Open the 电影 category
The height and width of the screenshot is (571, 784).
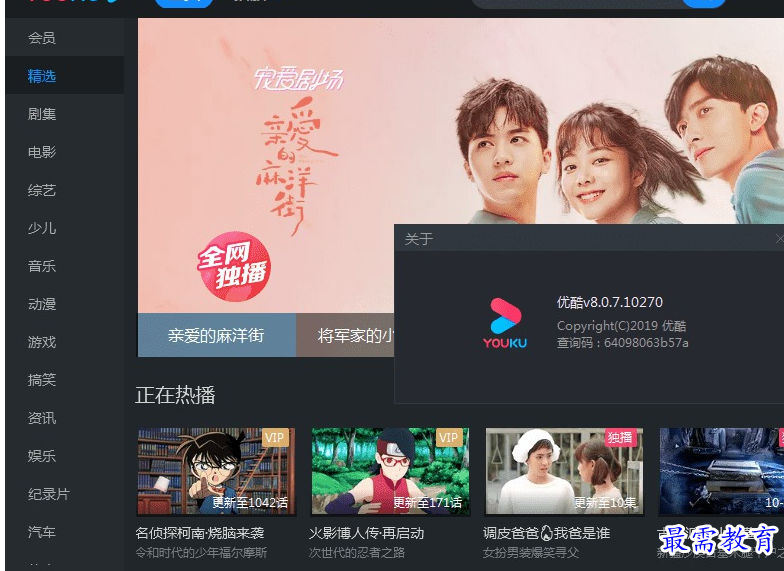[42, 152]
